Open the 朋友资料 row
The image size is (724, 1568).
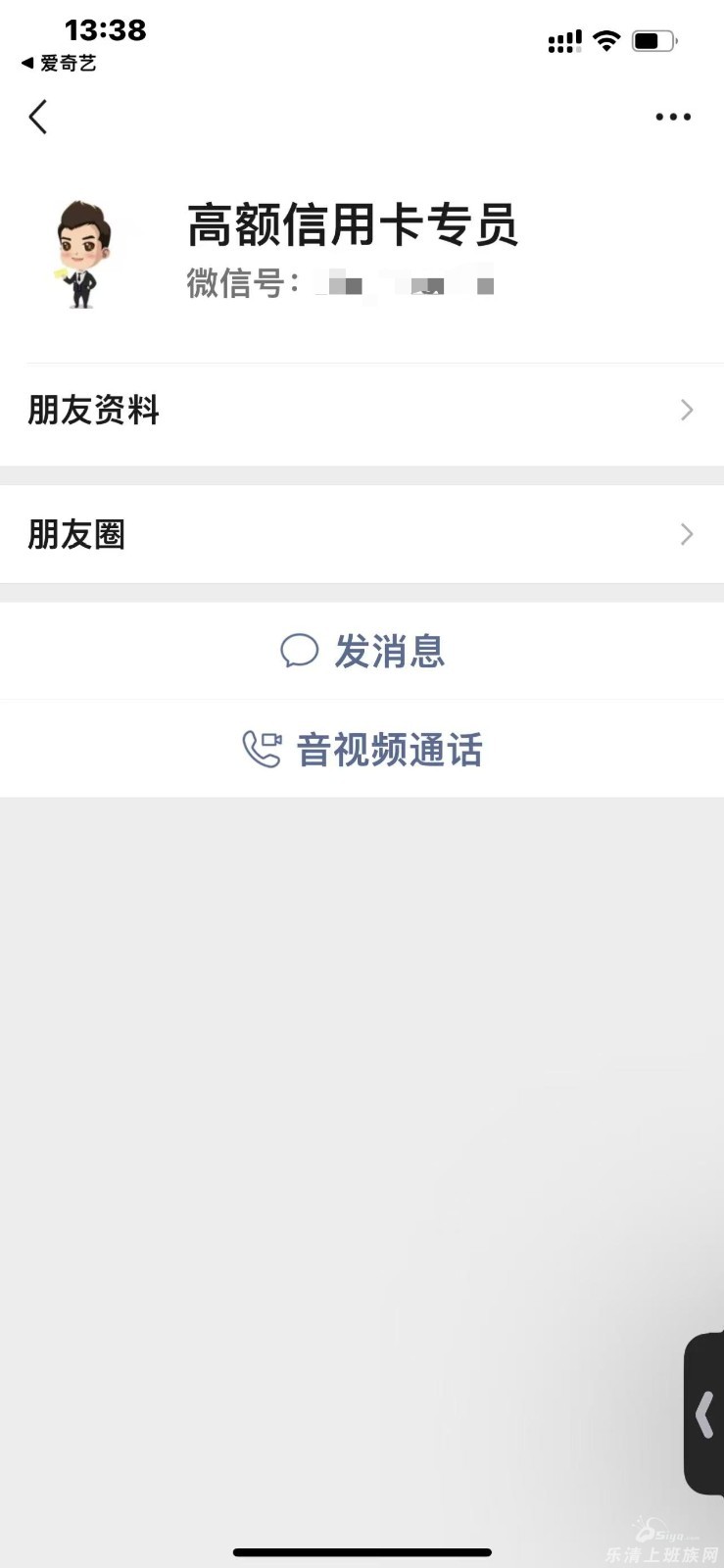coord(362,411)
